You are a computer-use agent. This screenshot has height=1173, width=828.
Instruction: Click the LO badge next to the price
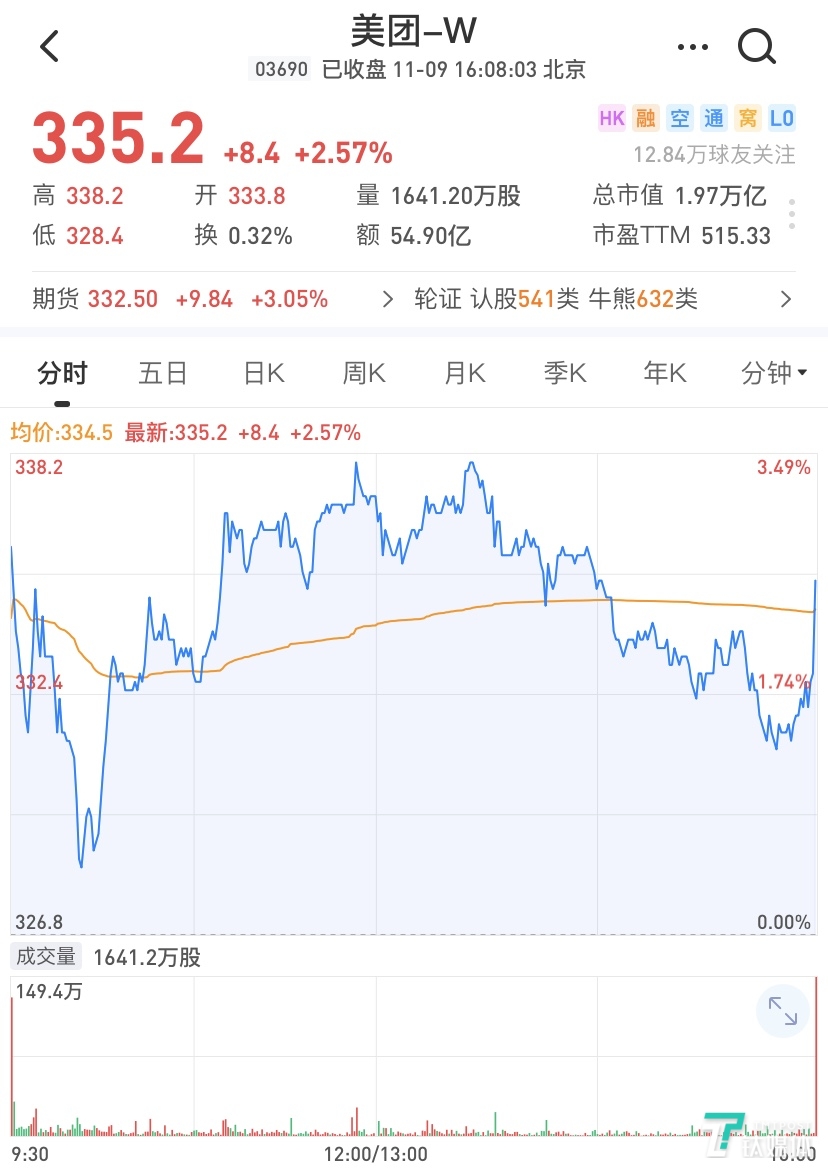[x=781, y=118]
